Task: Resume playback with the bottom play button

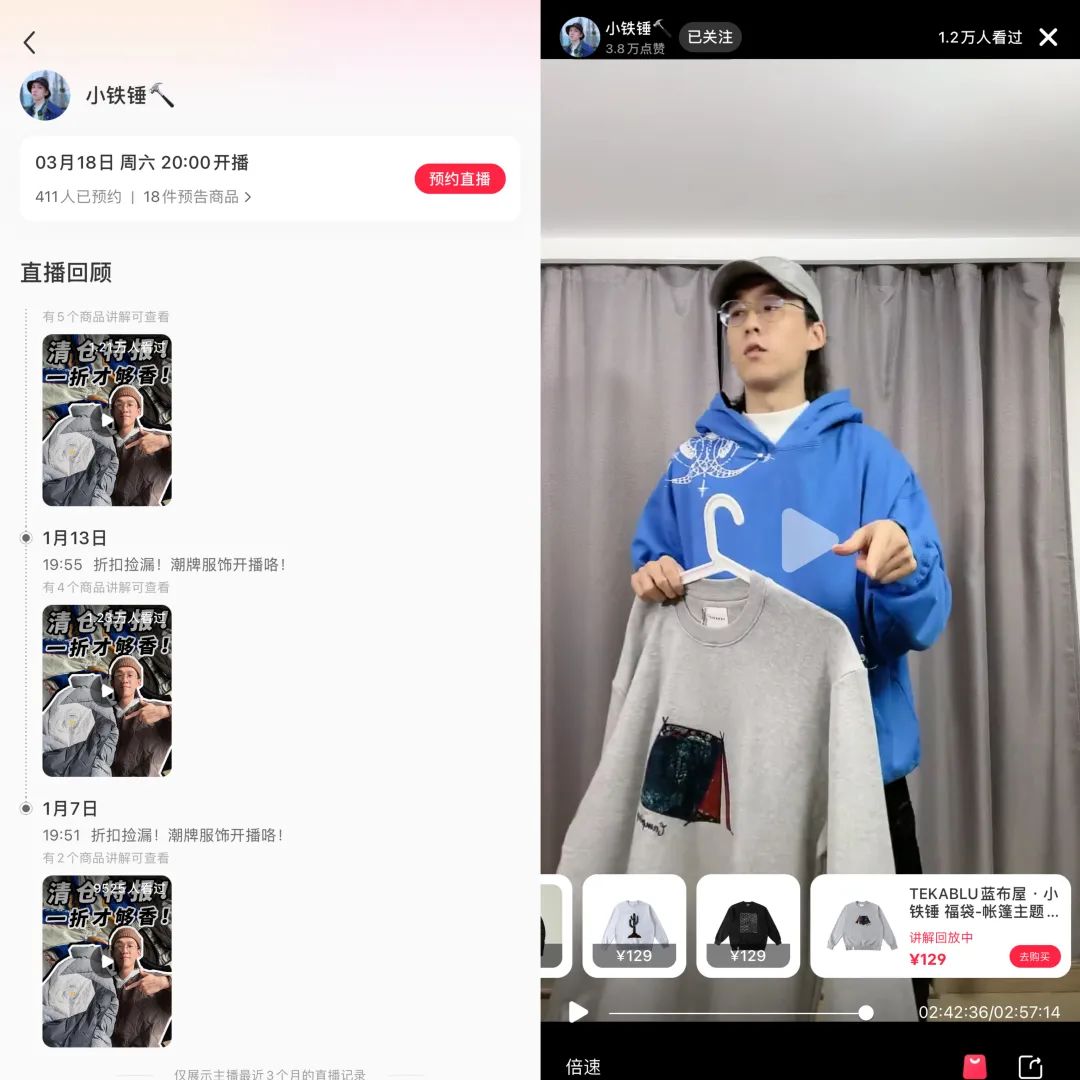Action: tap(578, 1012)
